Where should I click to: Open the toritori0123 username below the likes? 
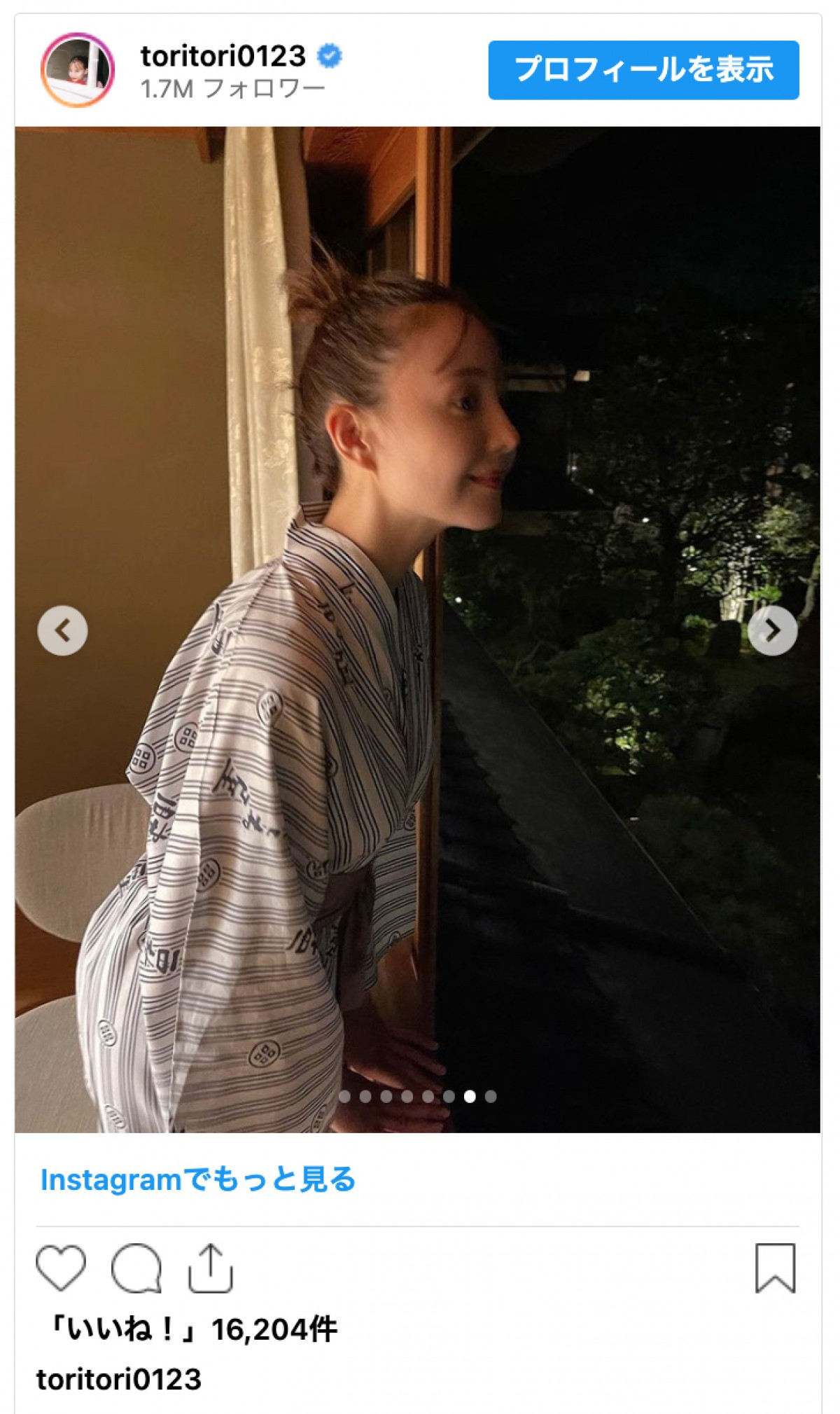pos(119,1380)
